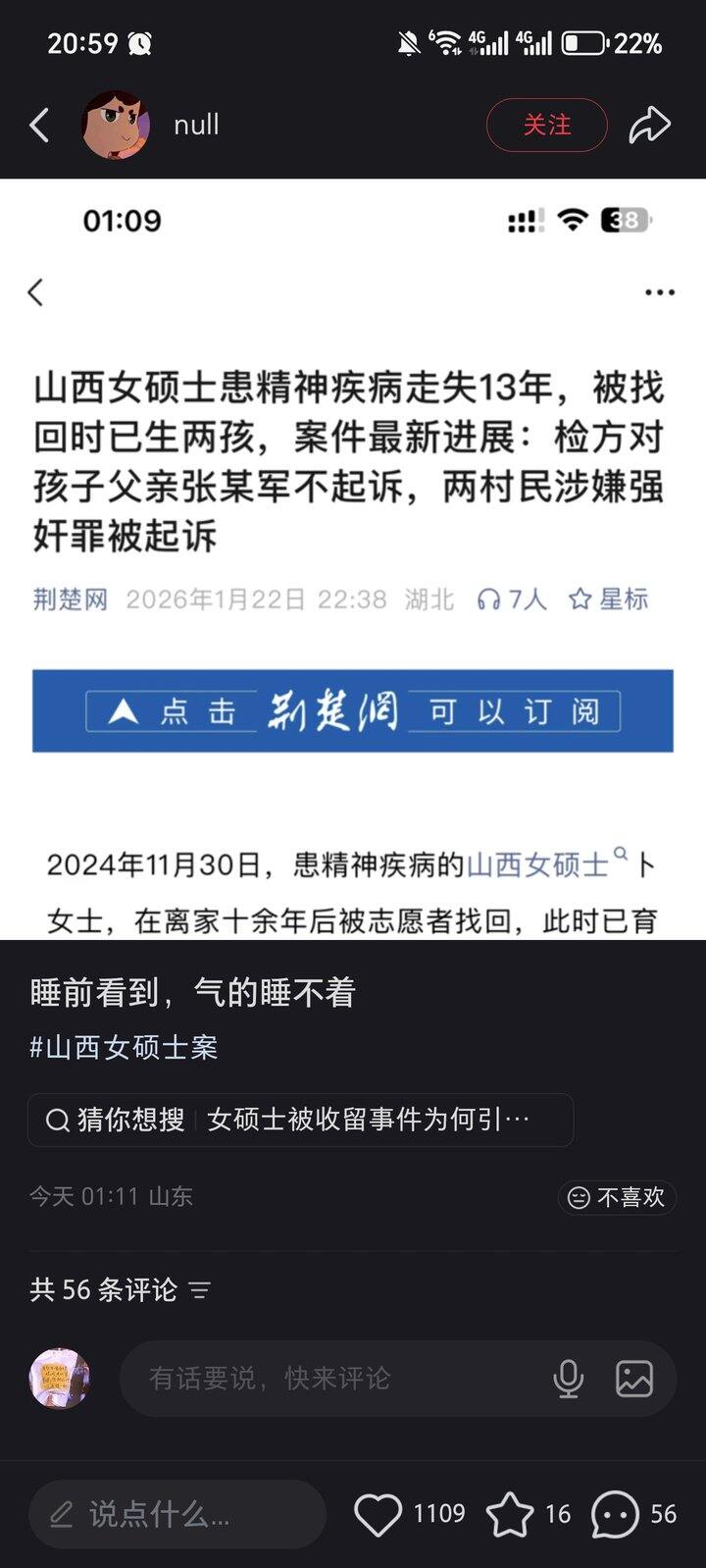This screenshot has height=1568, width=706.
Task: Open the posted article screenshot image
Action: pos(353,559)
